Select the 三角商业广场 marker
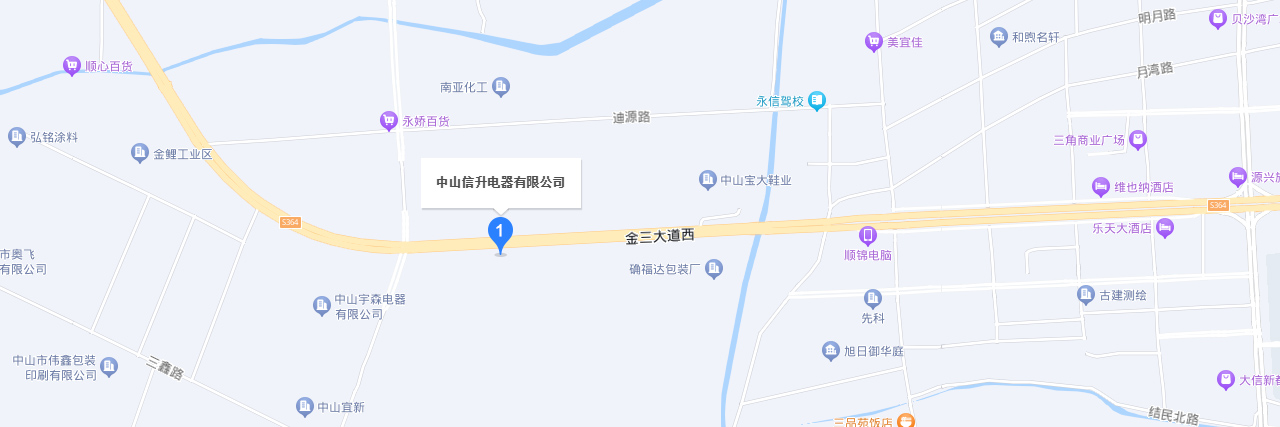1280x427 pixels. coord(1138,139)
